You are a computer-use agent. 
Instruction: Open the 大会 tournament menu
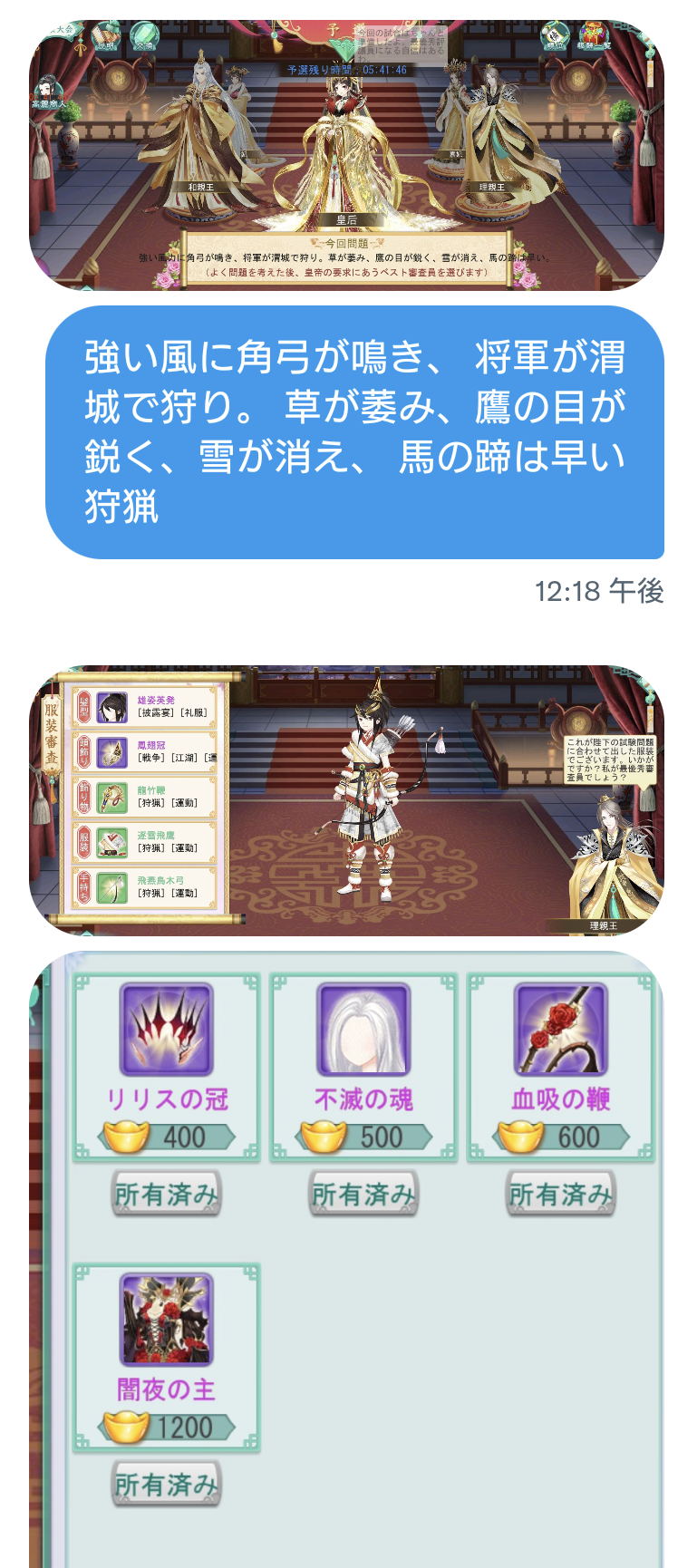[65, 28]
